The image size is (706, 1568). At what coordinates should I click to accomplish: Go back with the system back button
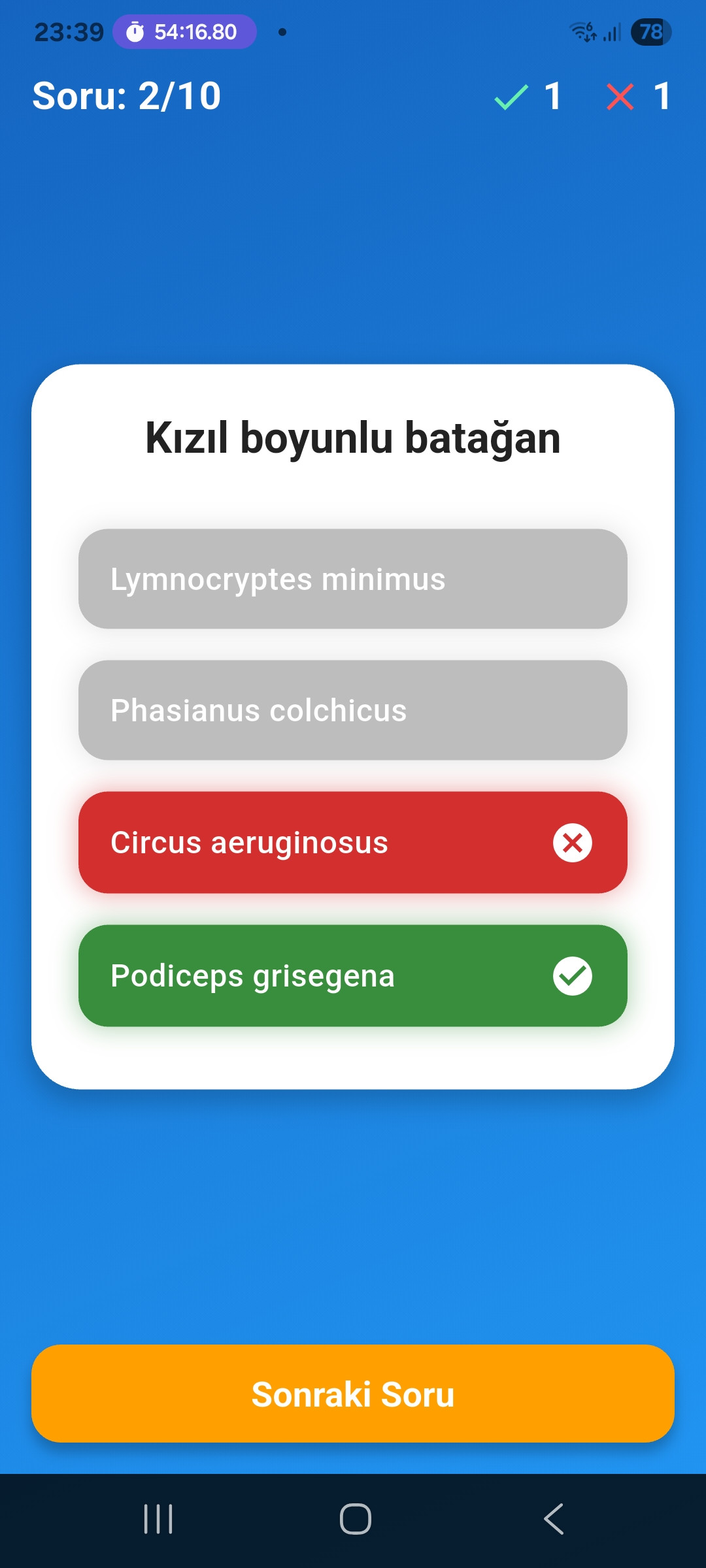553,1518
